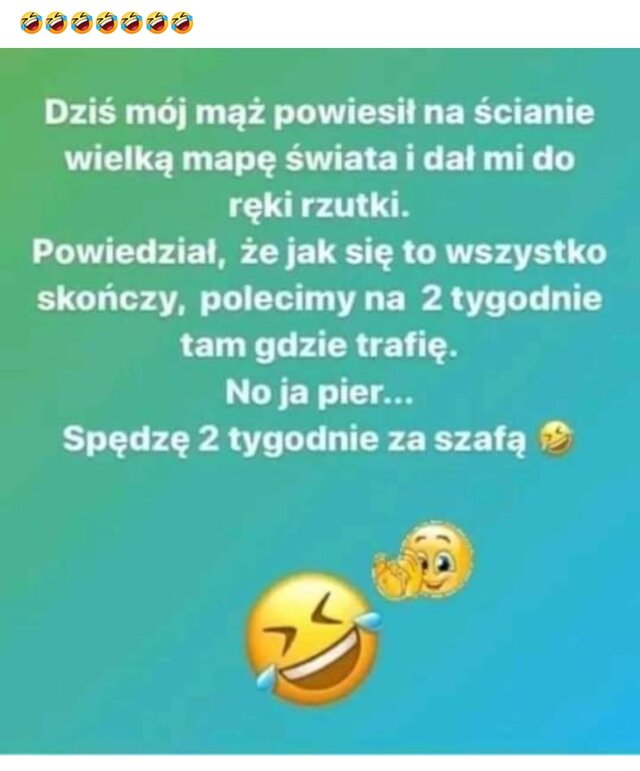Open the posted meme image full screen
640x771 pixels.
320,400
